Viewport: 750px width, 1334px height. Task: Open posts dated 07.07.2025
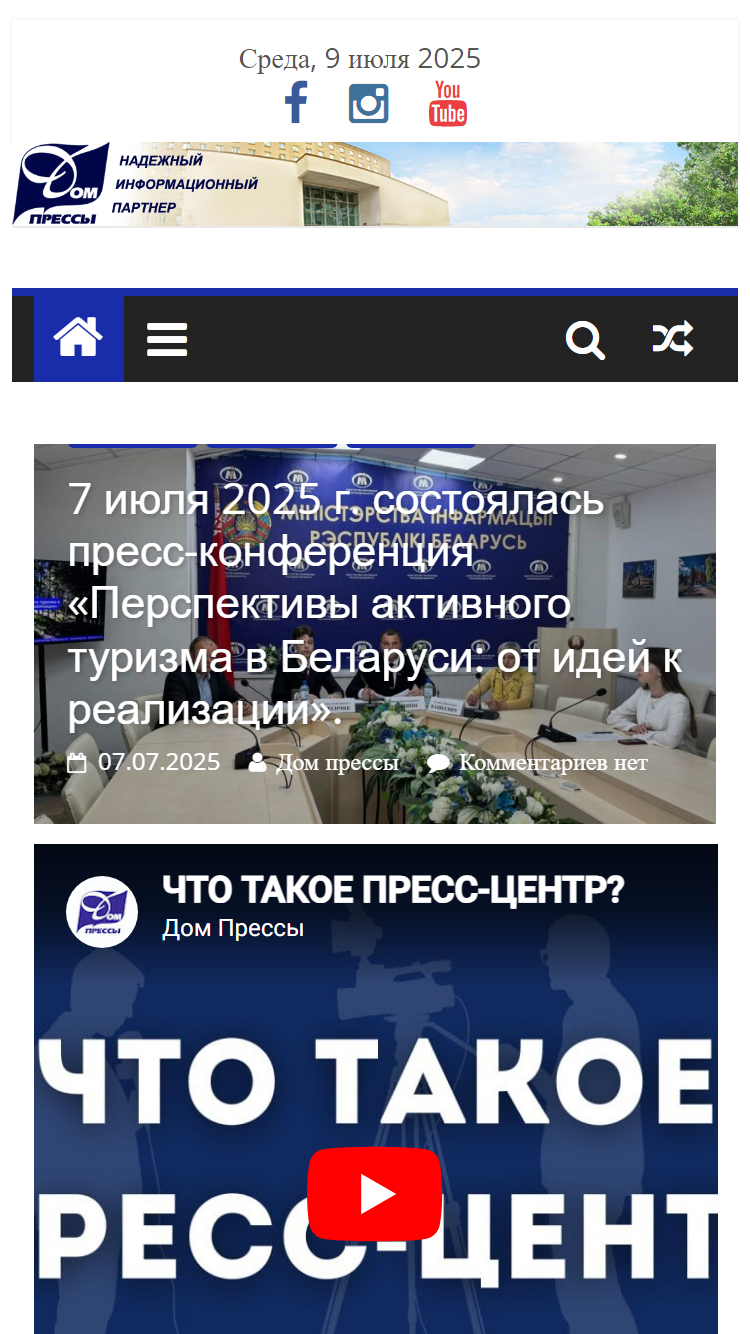(x=159, y=762)
